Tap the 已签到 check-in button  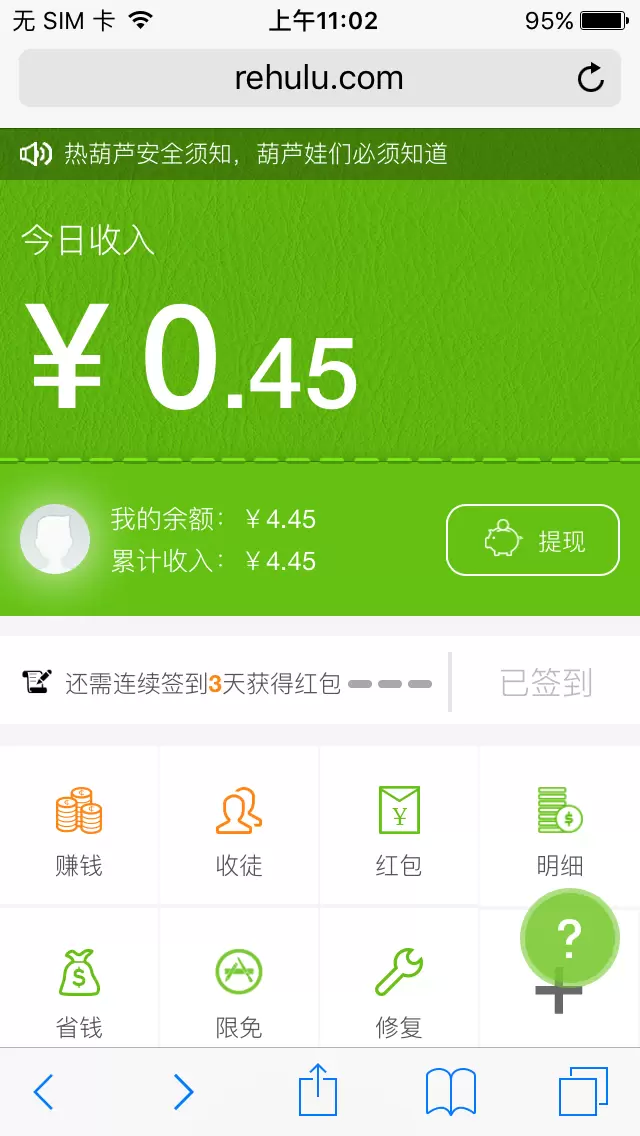tap(546, 683)
